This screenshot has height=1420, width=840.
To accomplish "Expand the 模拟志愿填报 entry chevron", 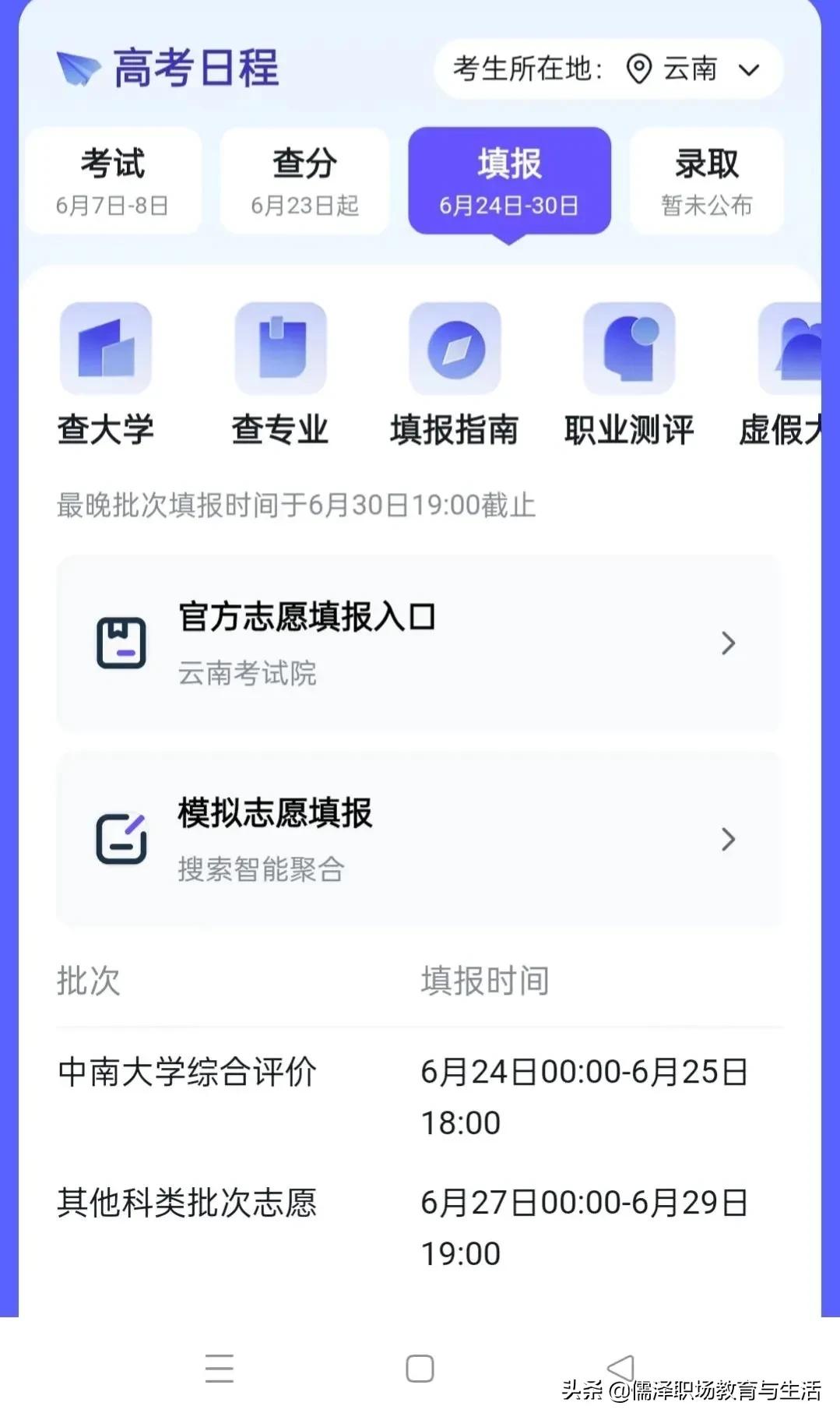I will (728, 840).
